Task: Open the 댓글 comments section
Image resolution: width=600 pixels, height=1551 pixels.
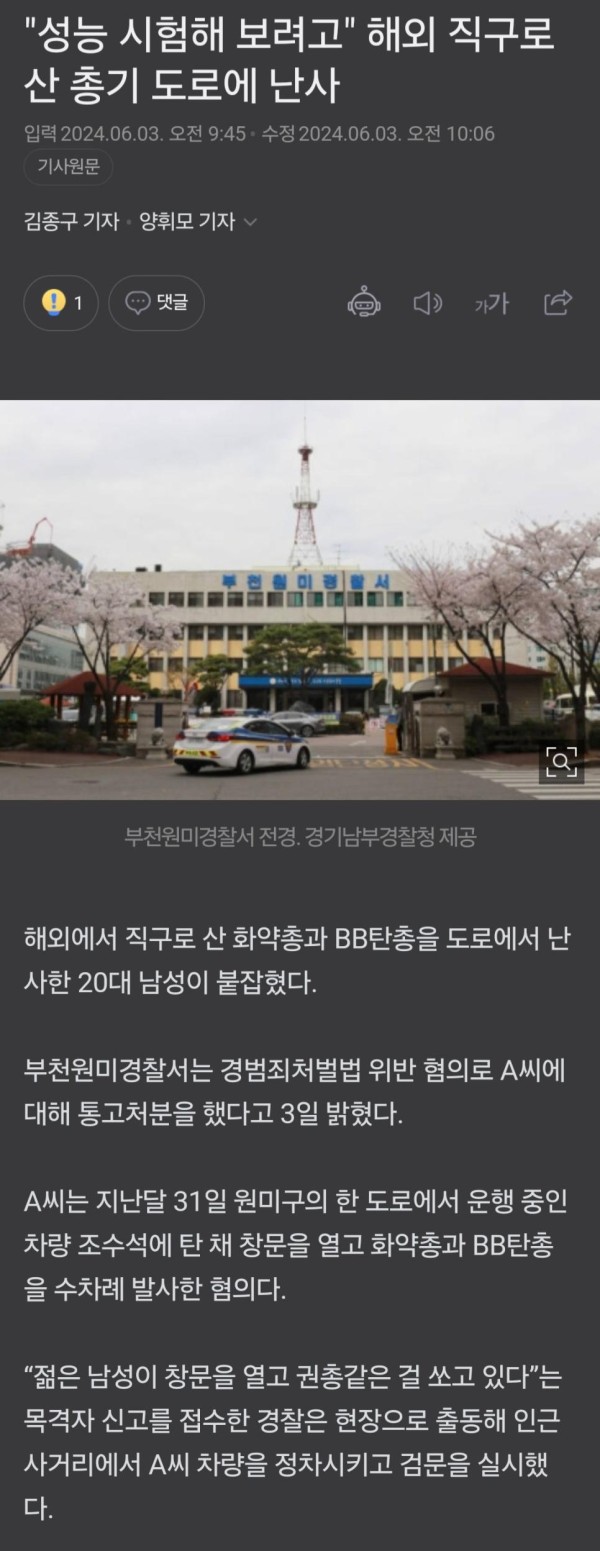Action: coord(156,302)
